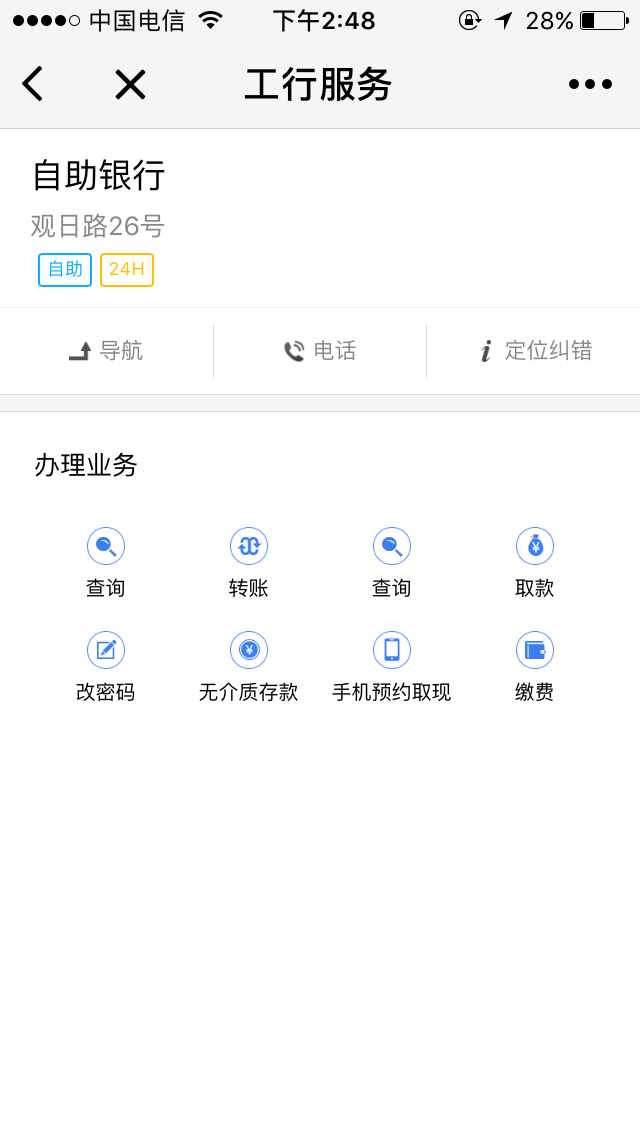Report a location error via 定位纠错
The width and height of the screenshot is (640, 1136).
pos(533,351)
